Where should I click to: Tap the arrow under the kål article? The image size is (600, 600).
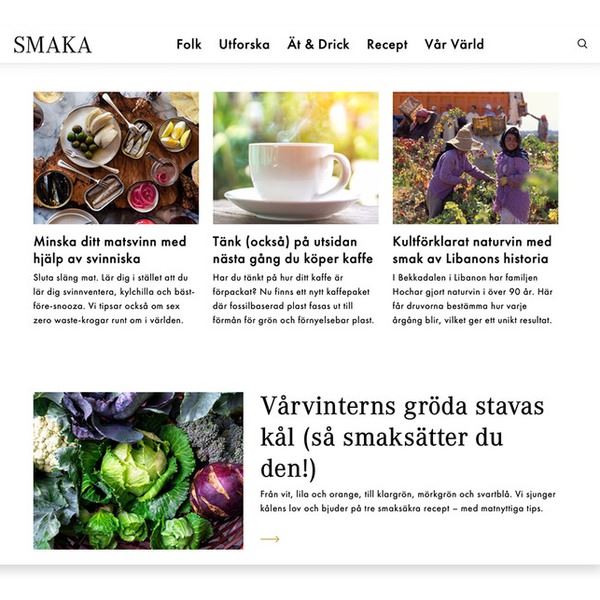pyautogui.click(x=270, y=539)
